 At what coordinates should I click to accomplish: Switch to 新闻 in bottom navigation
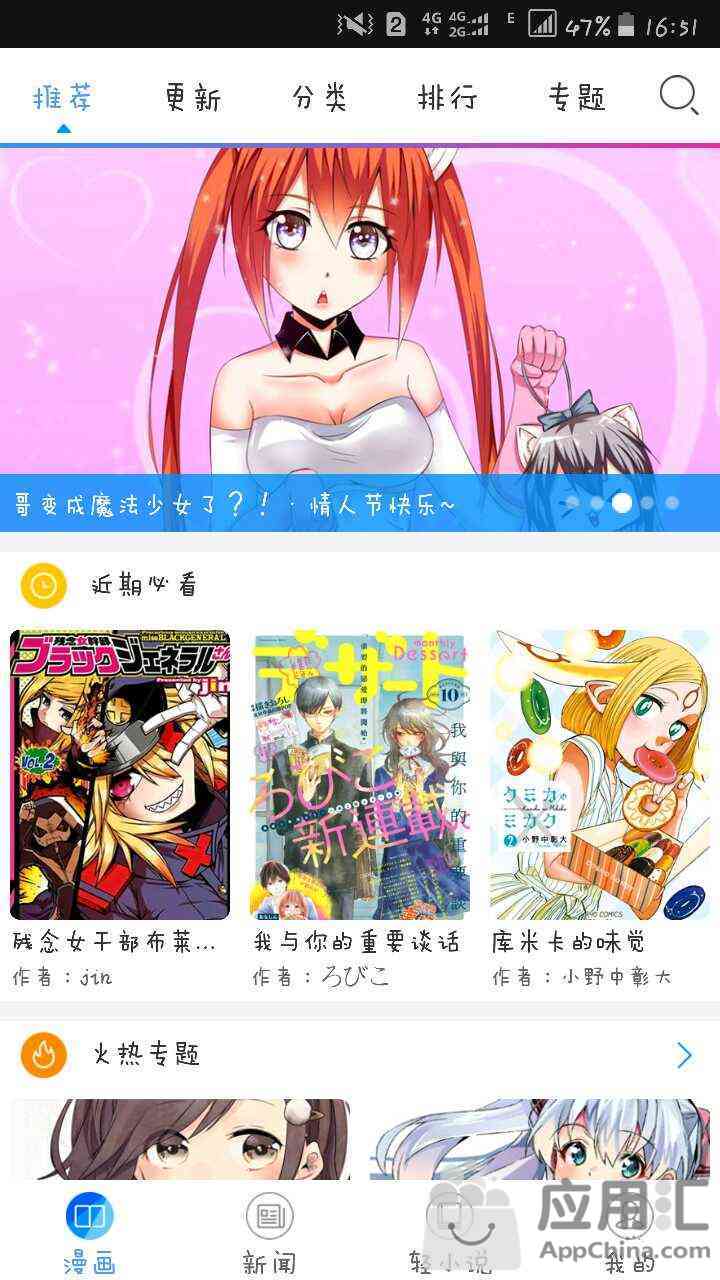[x=270, y=1234]
